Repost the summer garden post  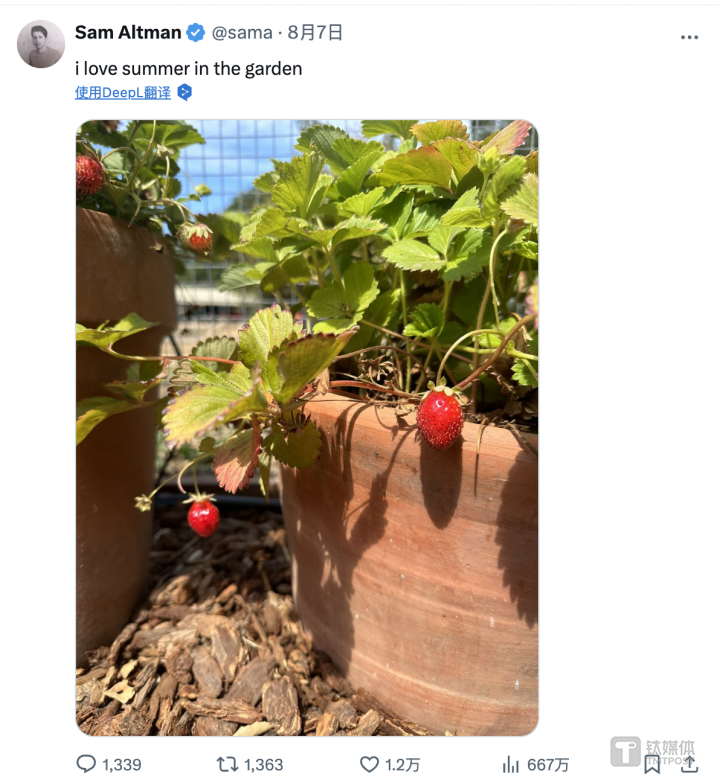click(228, 765)
